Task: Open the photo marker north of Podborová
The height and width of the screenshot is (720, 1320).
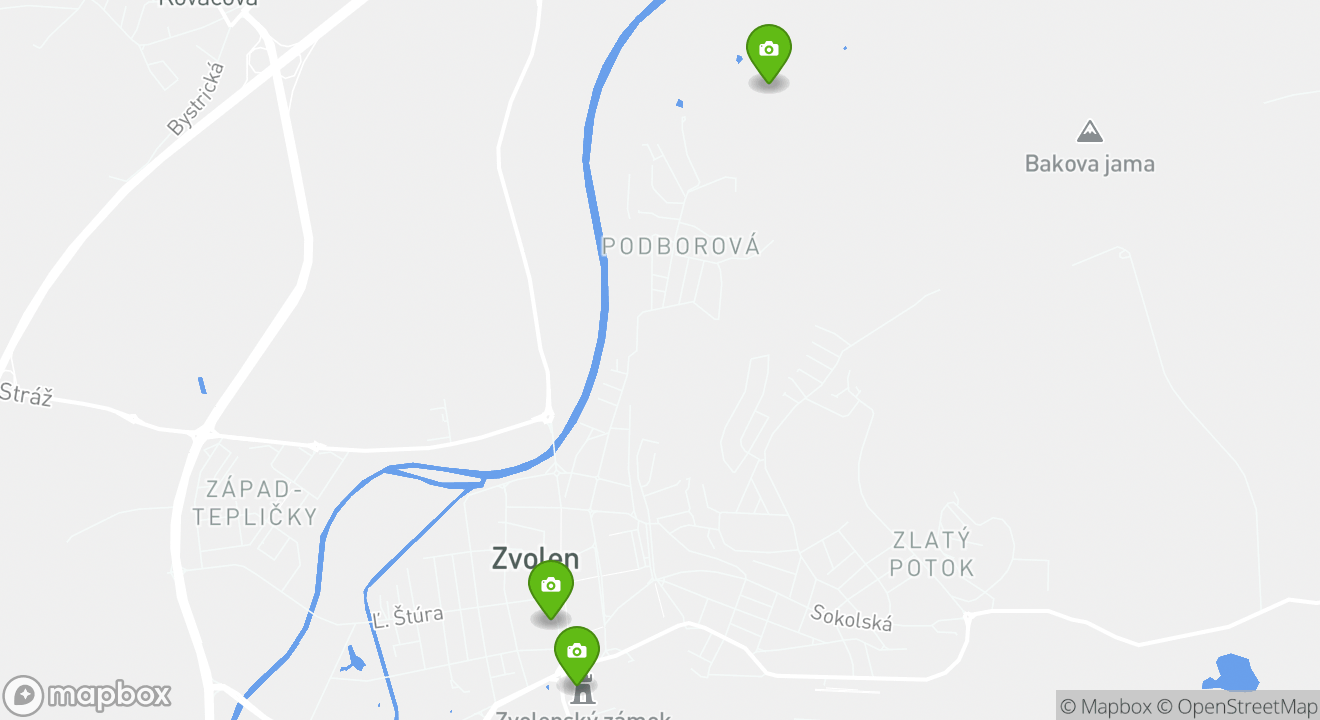Action: tap(768, 51)
